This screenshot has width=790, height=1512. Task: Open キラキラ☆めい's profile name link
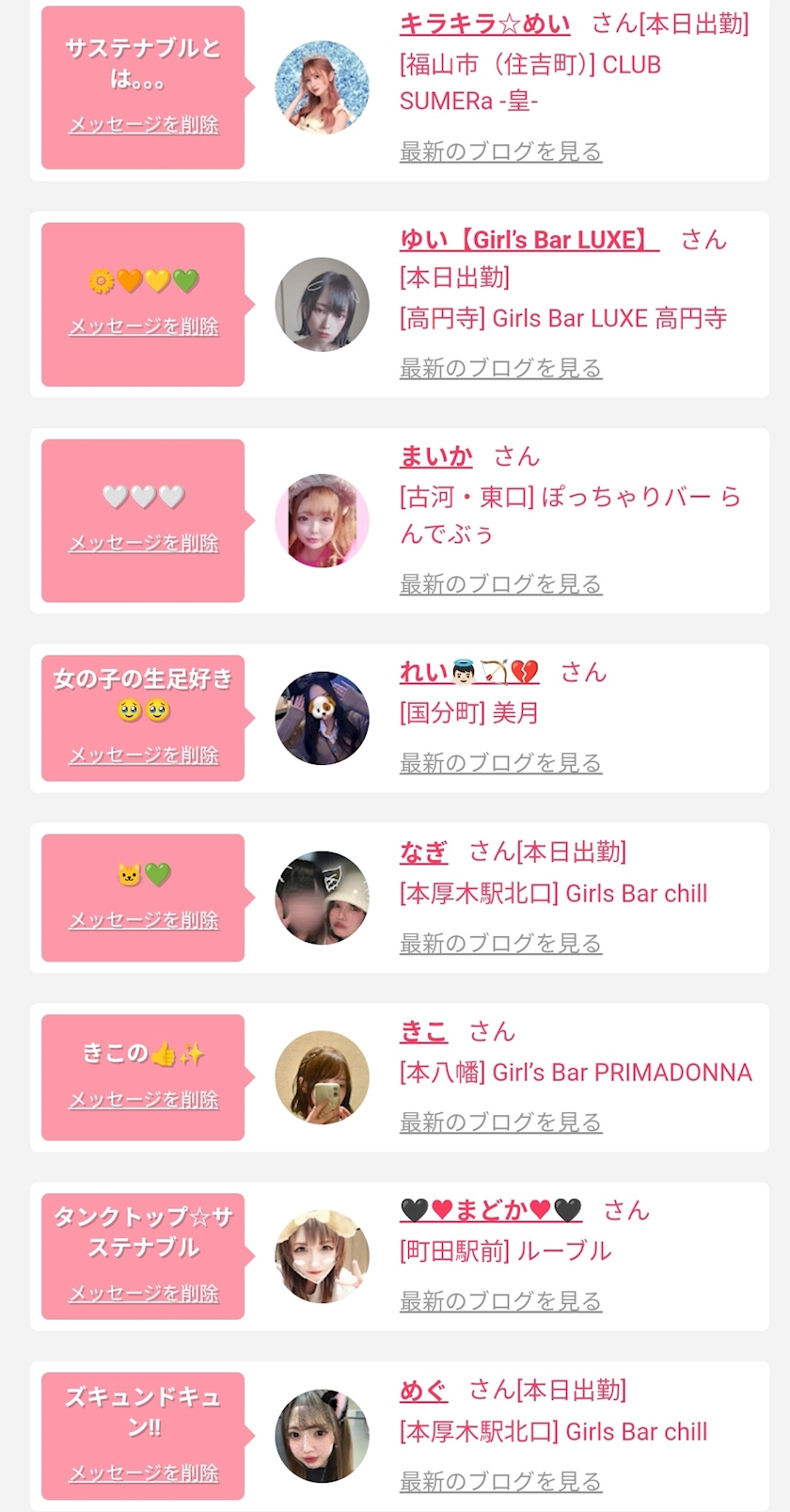(x=485, y=24)
